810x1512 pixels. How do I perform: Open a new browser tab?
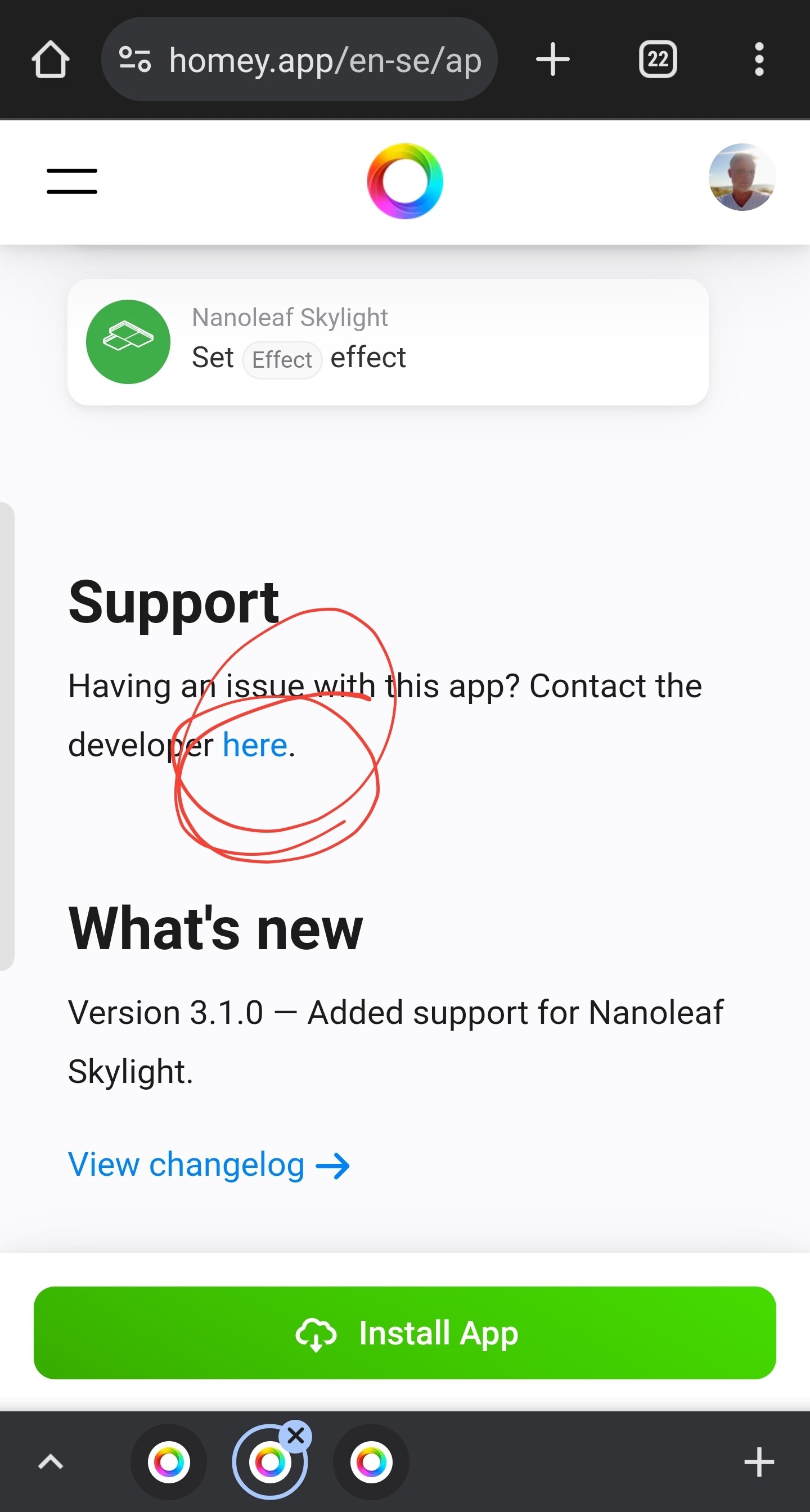click(552, 59)
